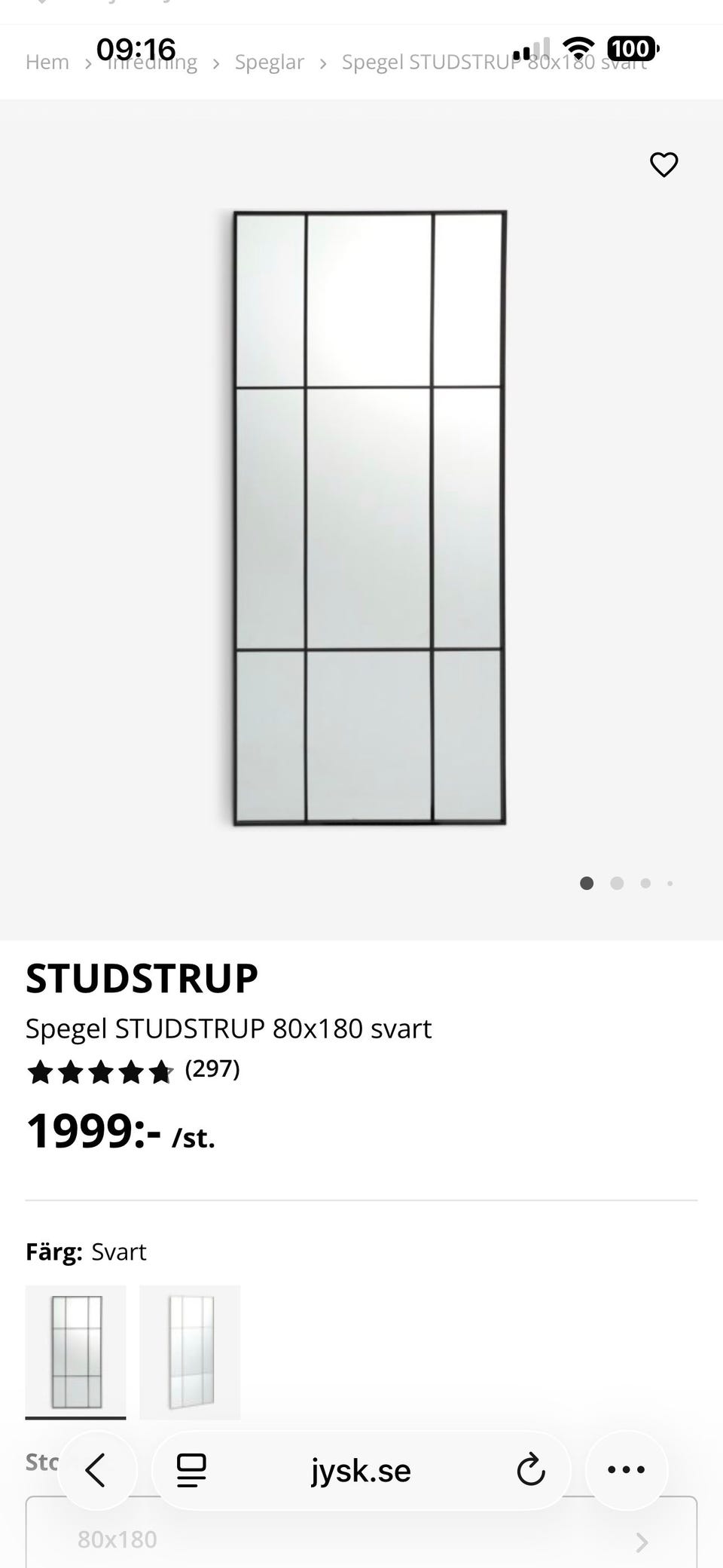Navigate to Hem in the breadcrumb

(x=47, y=61)
